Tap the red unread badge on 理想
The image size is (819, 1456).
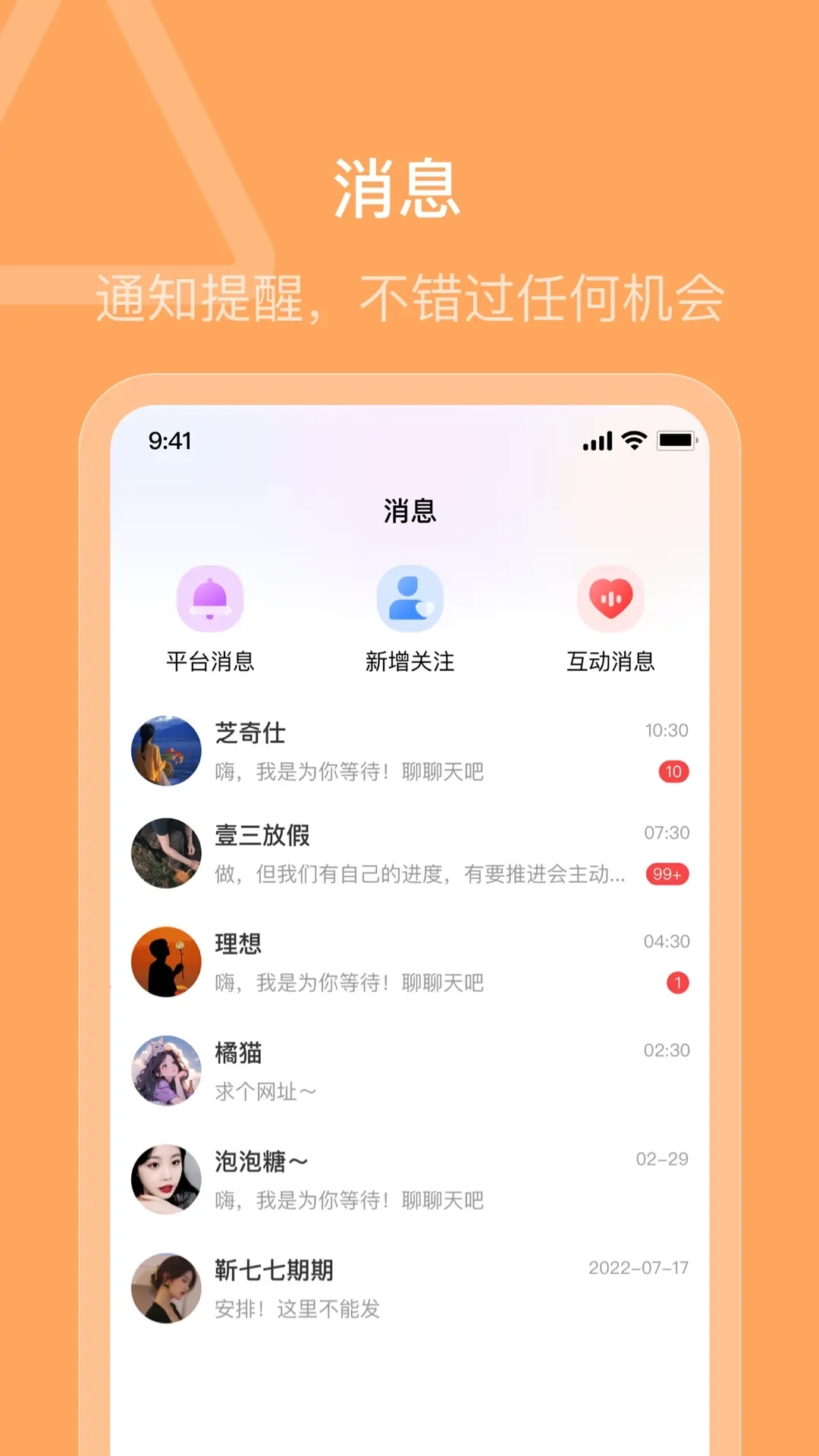pyautogui.click(x=676, y=981)
